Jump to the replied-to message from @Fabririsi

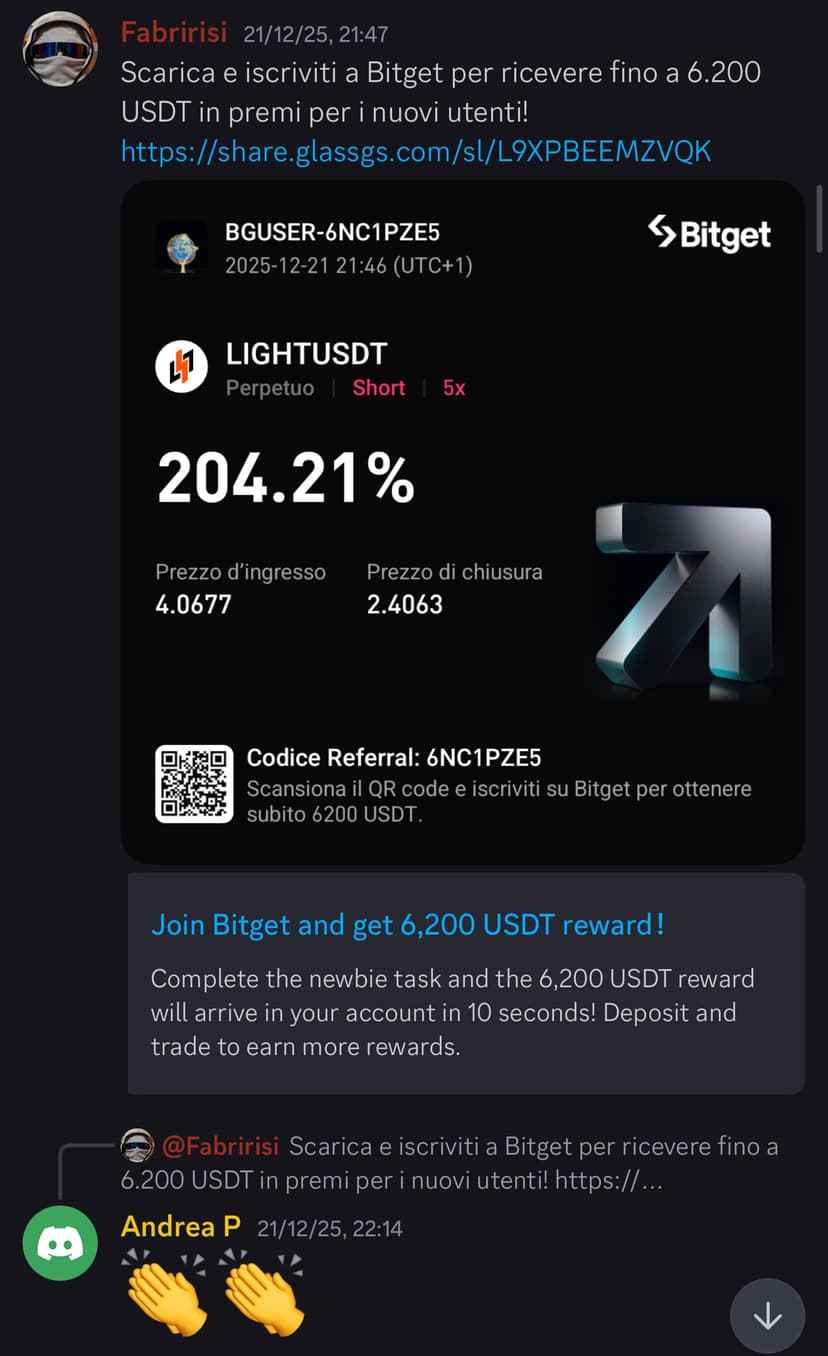450,1163
